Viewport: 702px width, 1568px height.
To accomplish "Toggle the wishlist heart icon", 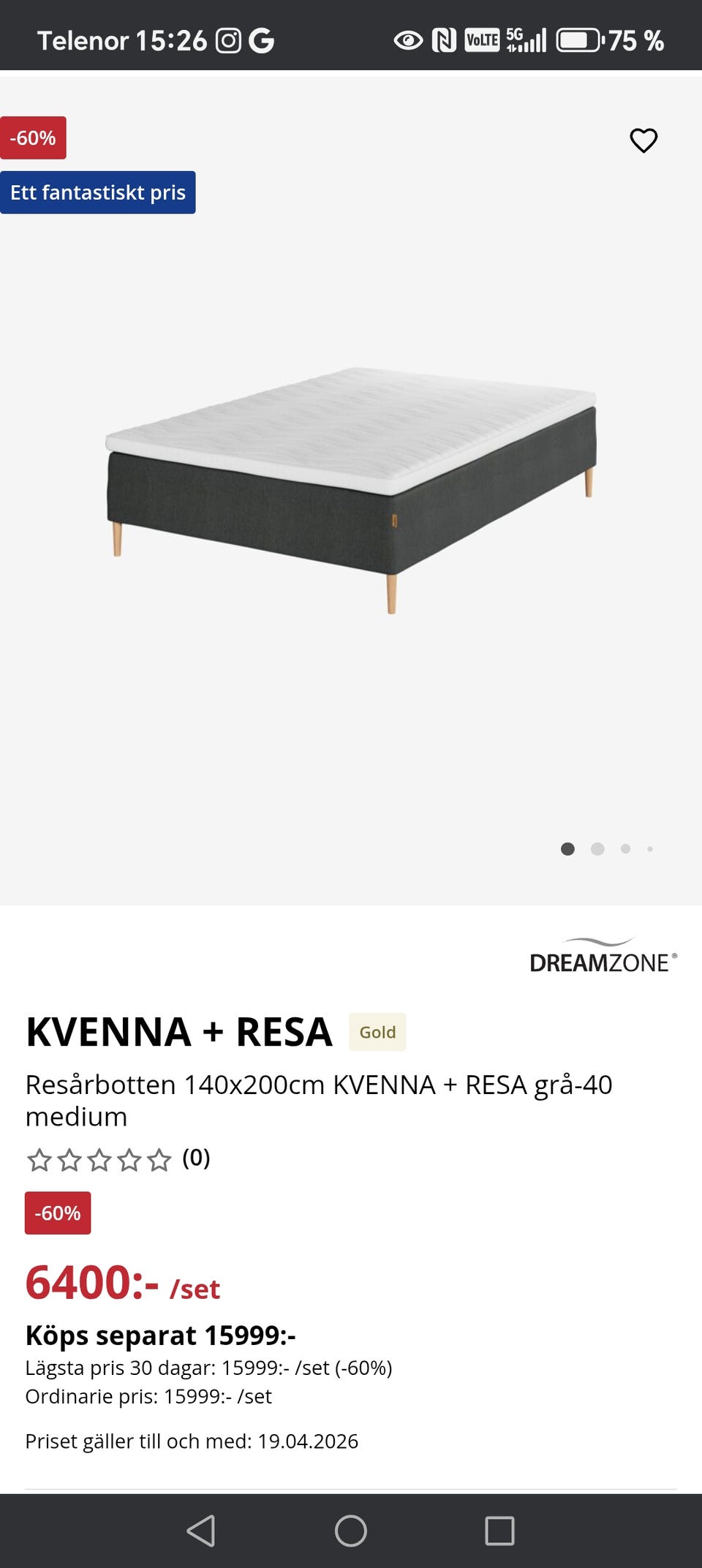I will click(643, 140).
